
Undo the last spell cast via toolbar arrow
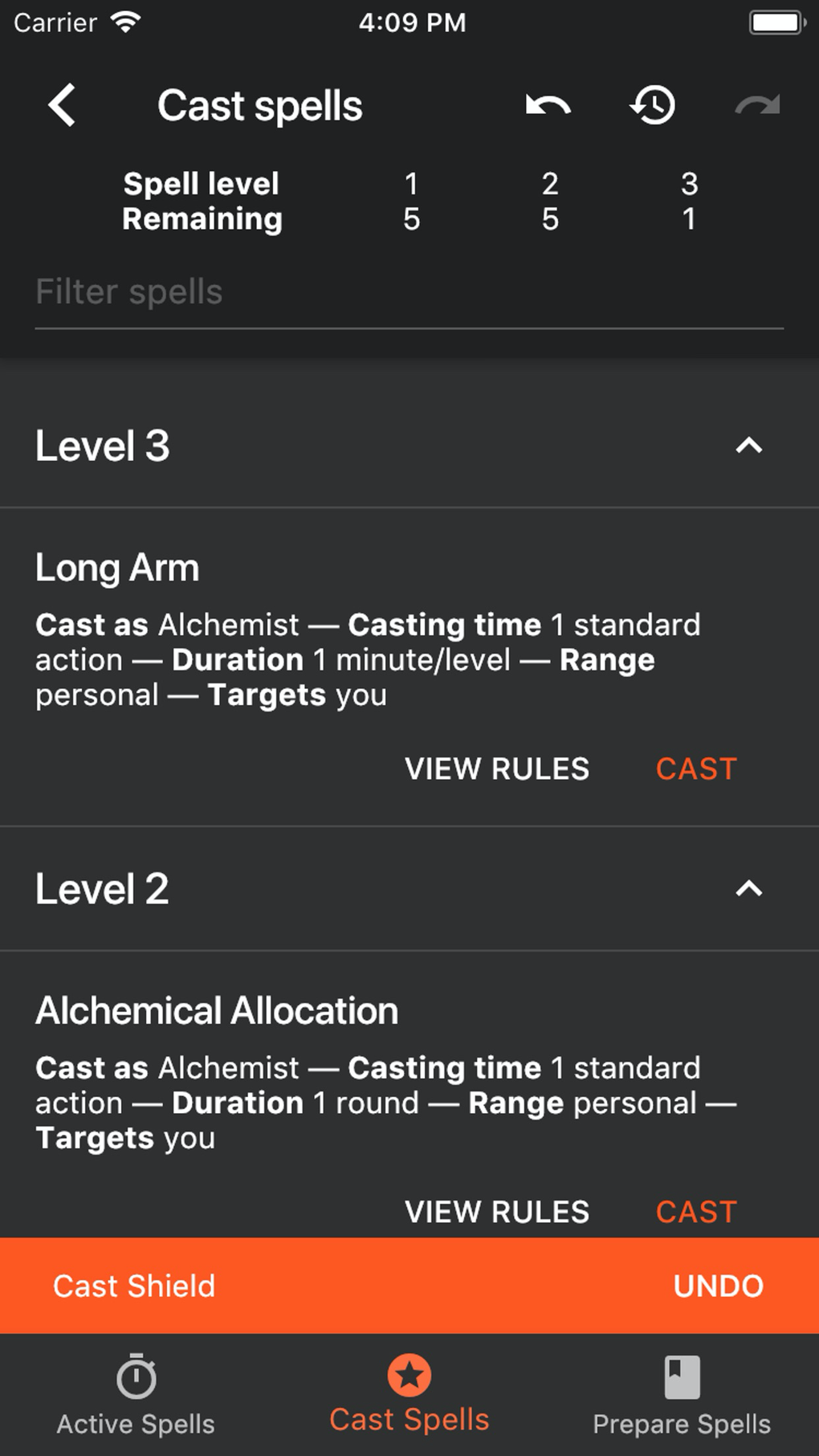[548, 104]
